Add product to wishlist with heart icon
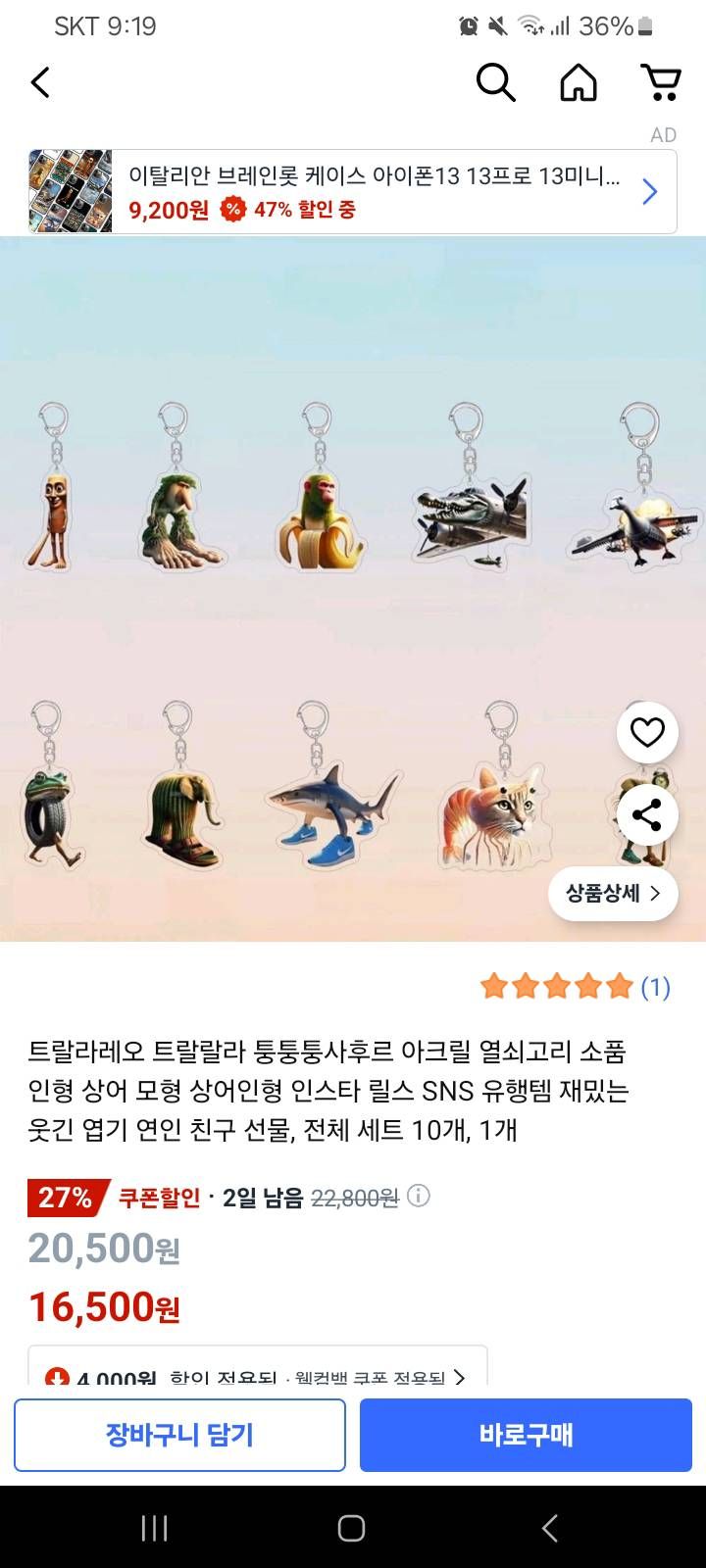Image resolution: width=706 pixels, height=1568 pixels. [x=647, y=732]
